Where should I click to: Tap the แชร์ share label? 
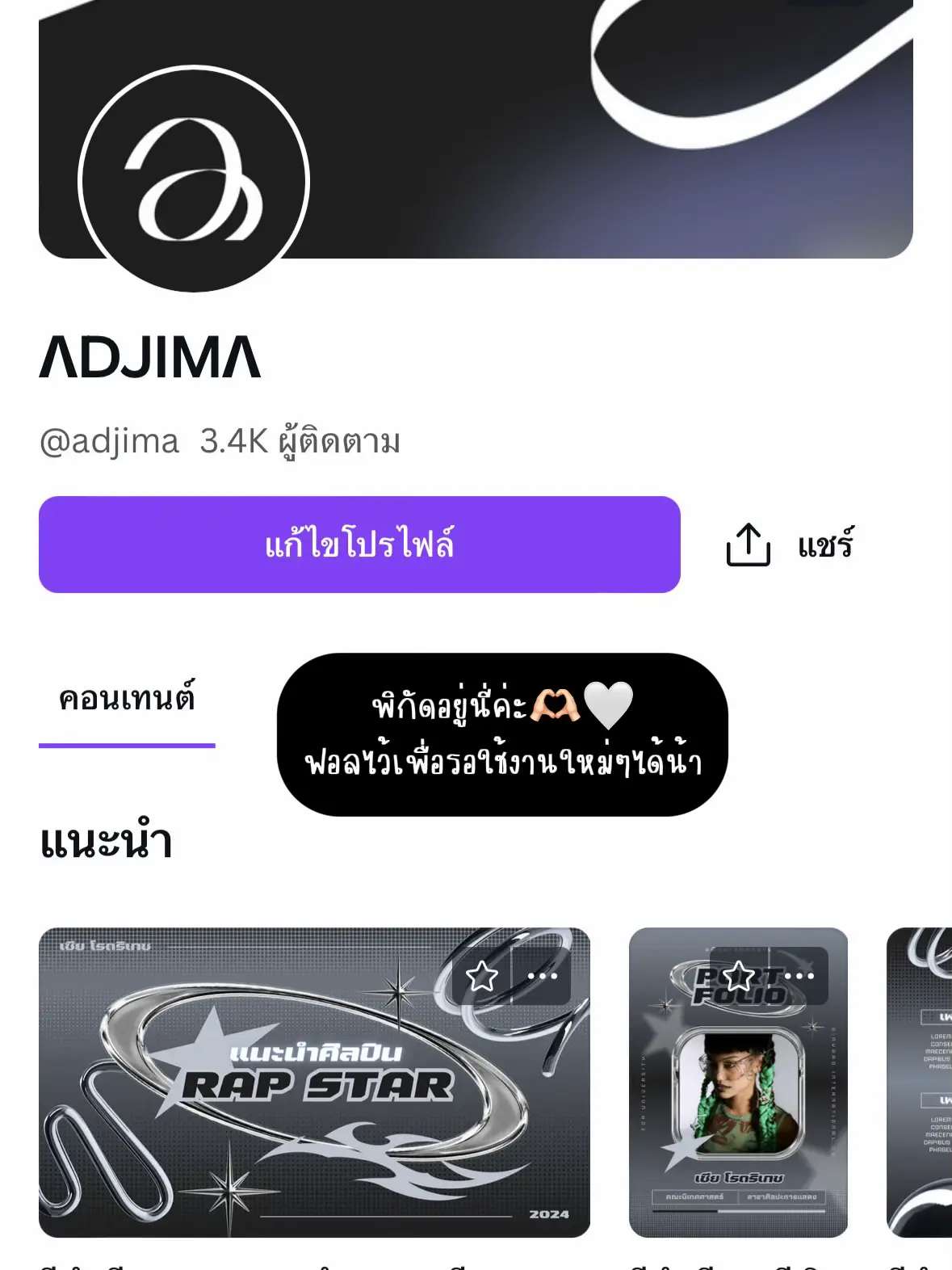[x=824, y=545]
